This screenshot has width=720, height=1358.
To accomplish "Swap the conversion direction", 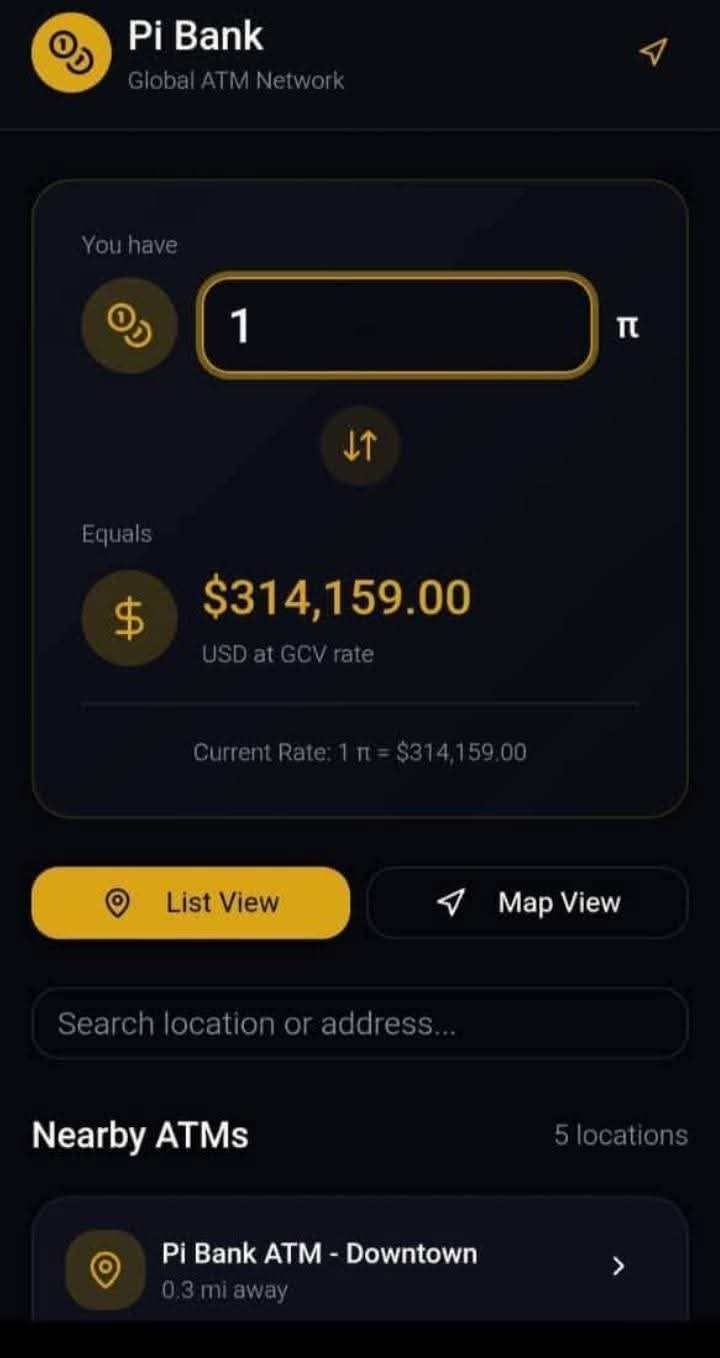I will [360, 446].
